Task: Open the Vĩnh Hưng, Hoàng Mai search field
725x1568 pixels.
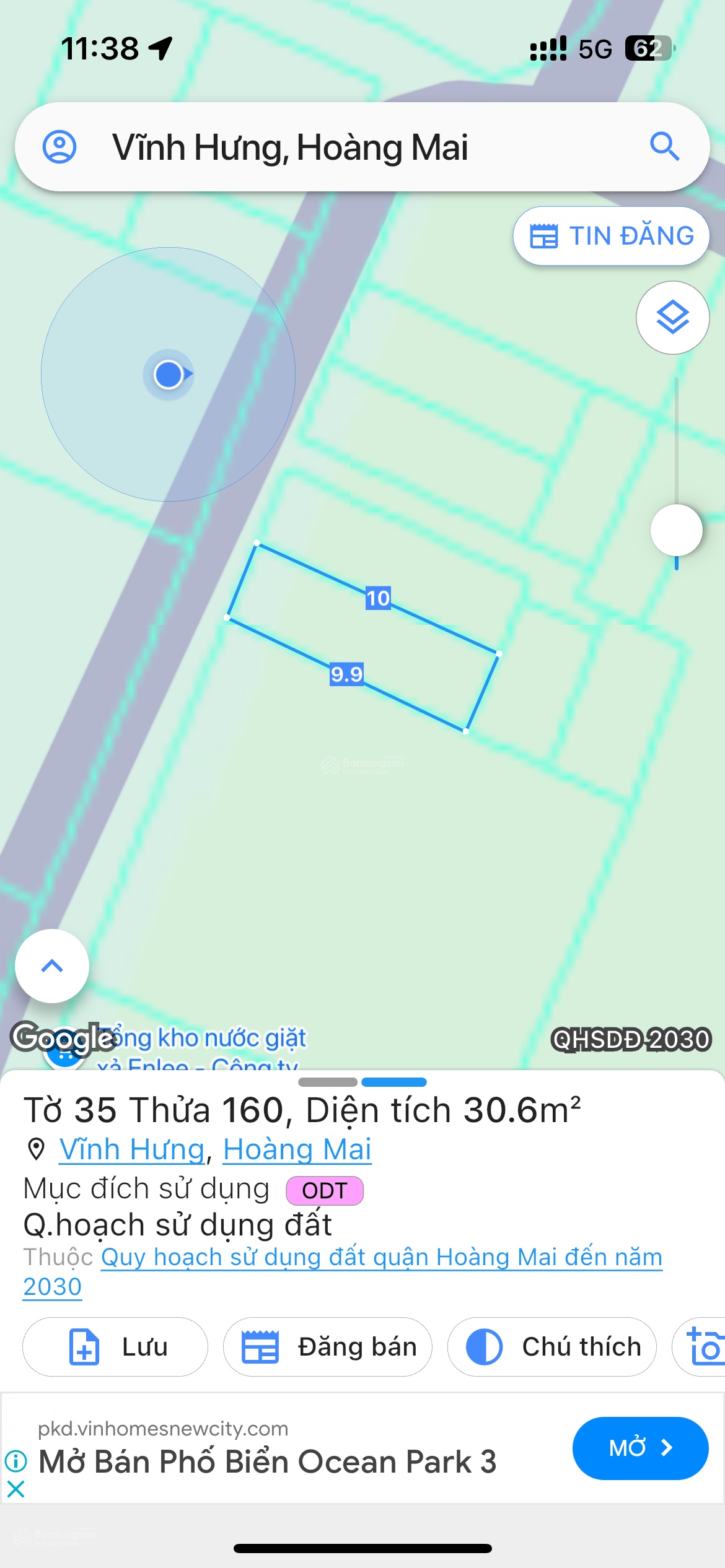Action: 347,147
